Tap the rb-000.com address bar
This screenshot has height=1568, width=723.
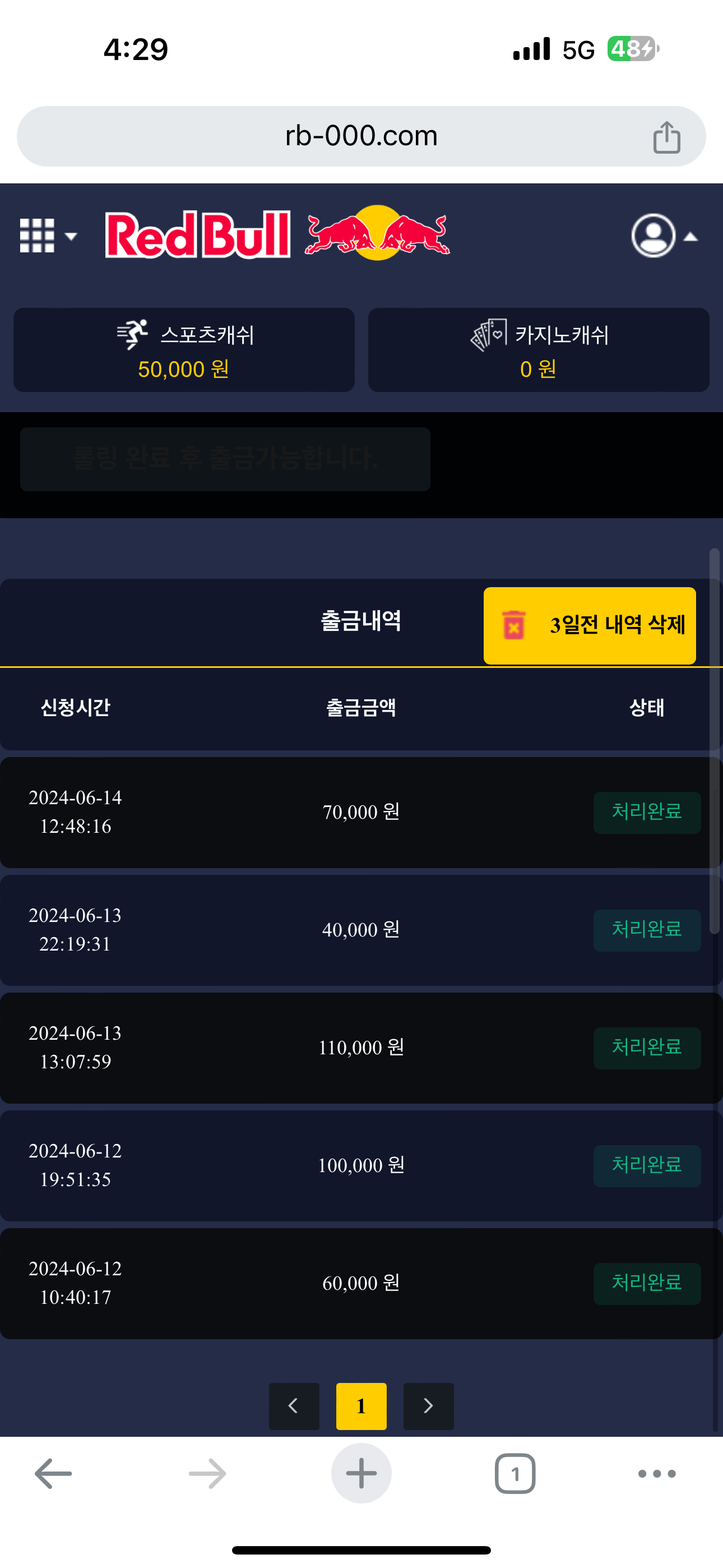[361, 136]
